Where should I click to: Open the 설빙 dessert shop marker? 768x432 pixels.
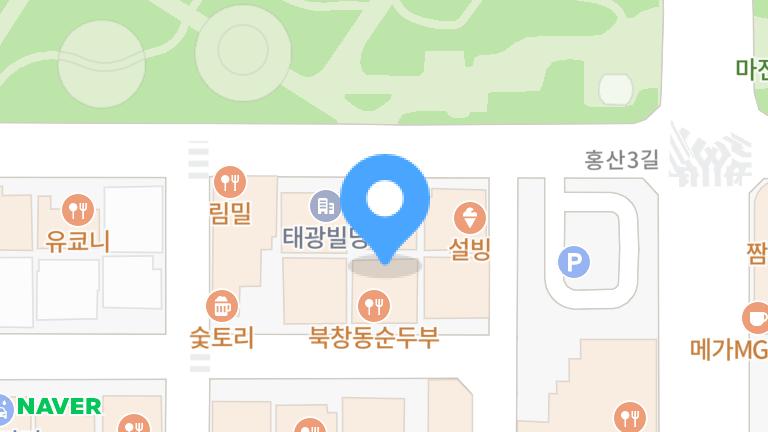(x=468, y=218)
